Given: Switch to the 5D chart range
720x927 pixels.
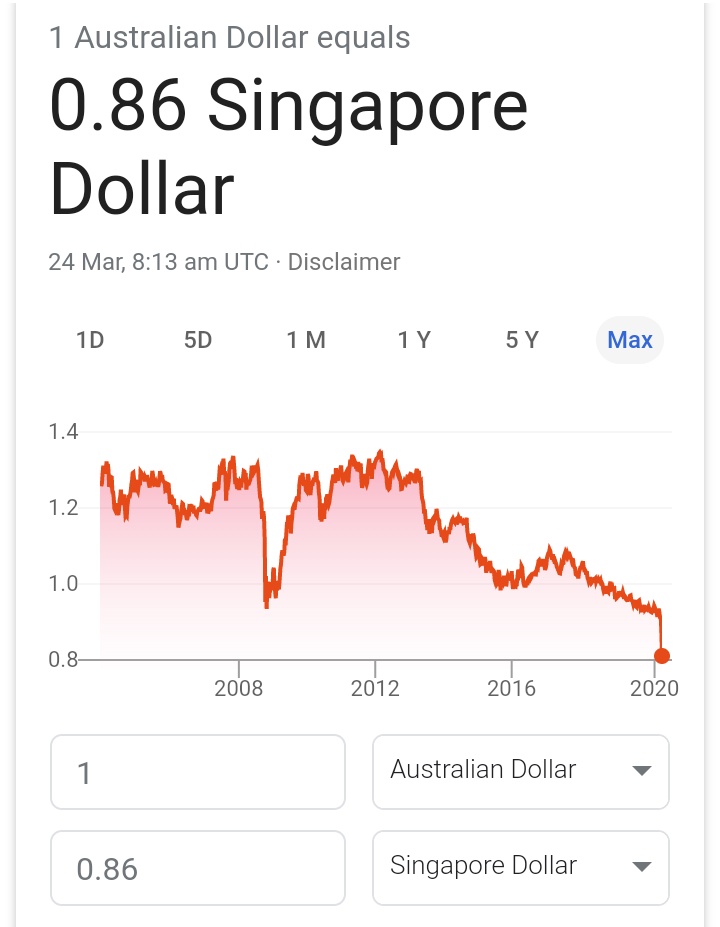Looking at the screenshot, I should pos(198,340).
